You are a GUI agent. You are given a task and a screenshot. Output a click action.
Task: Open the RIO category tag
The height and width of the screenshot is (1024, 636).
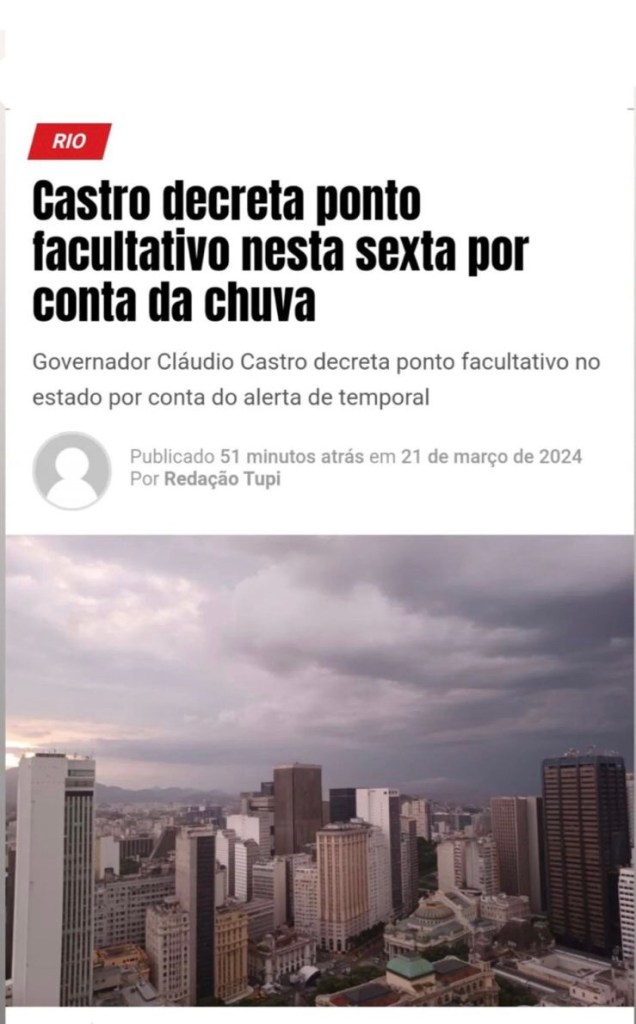click(69, 142)
